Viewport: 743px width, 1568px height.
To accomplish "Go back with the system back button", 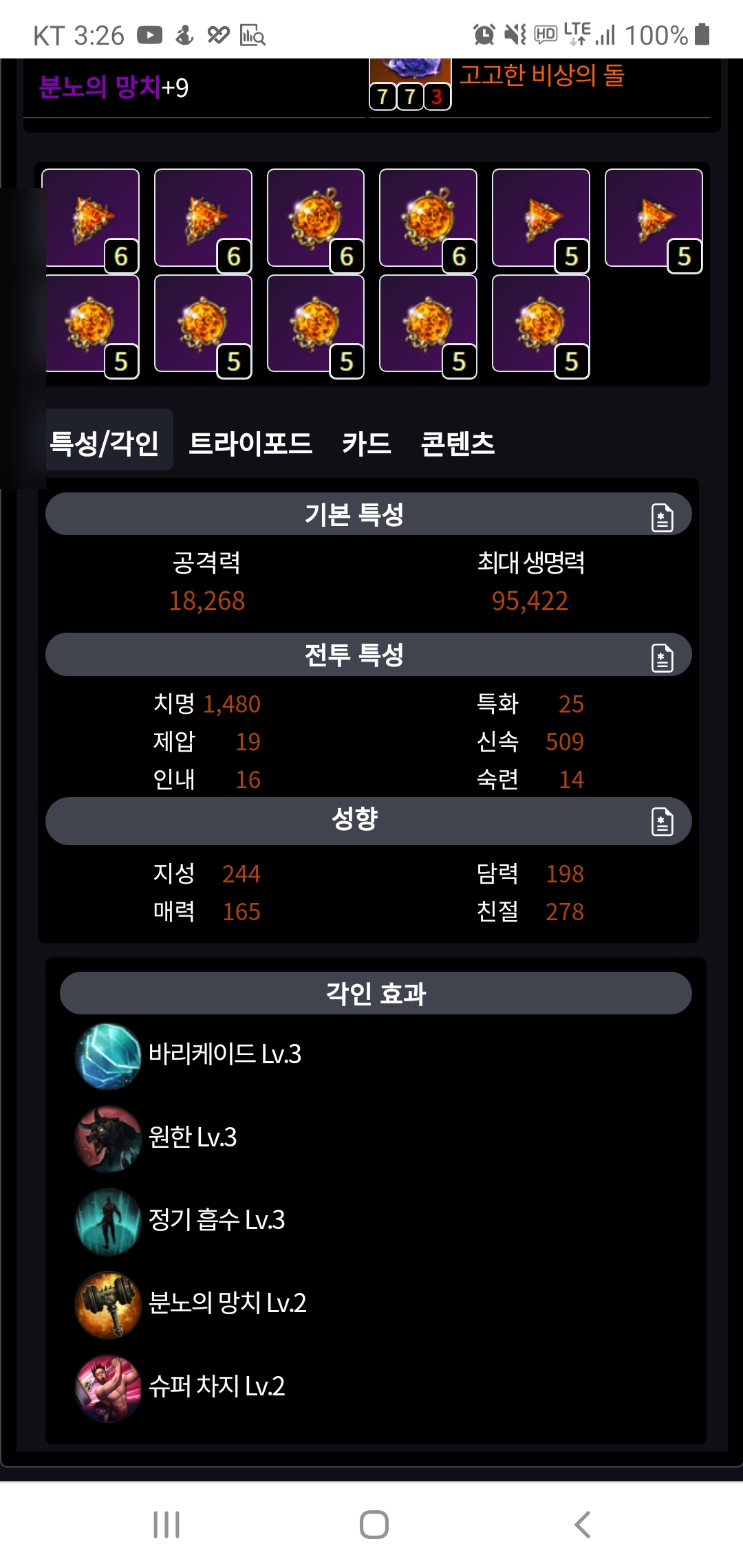I will (582, 1524).
